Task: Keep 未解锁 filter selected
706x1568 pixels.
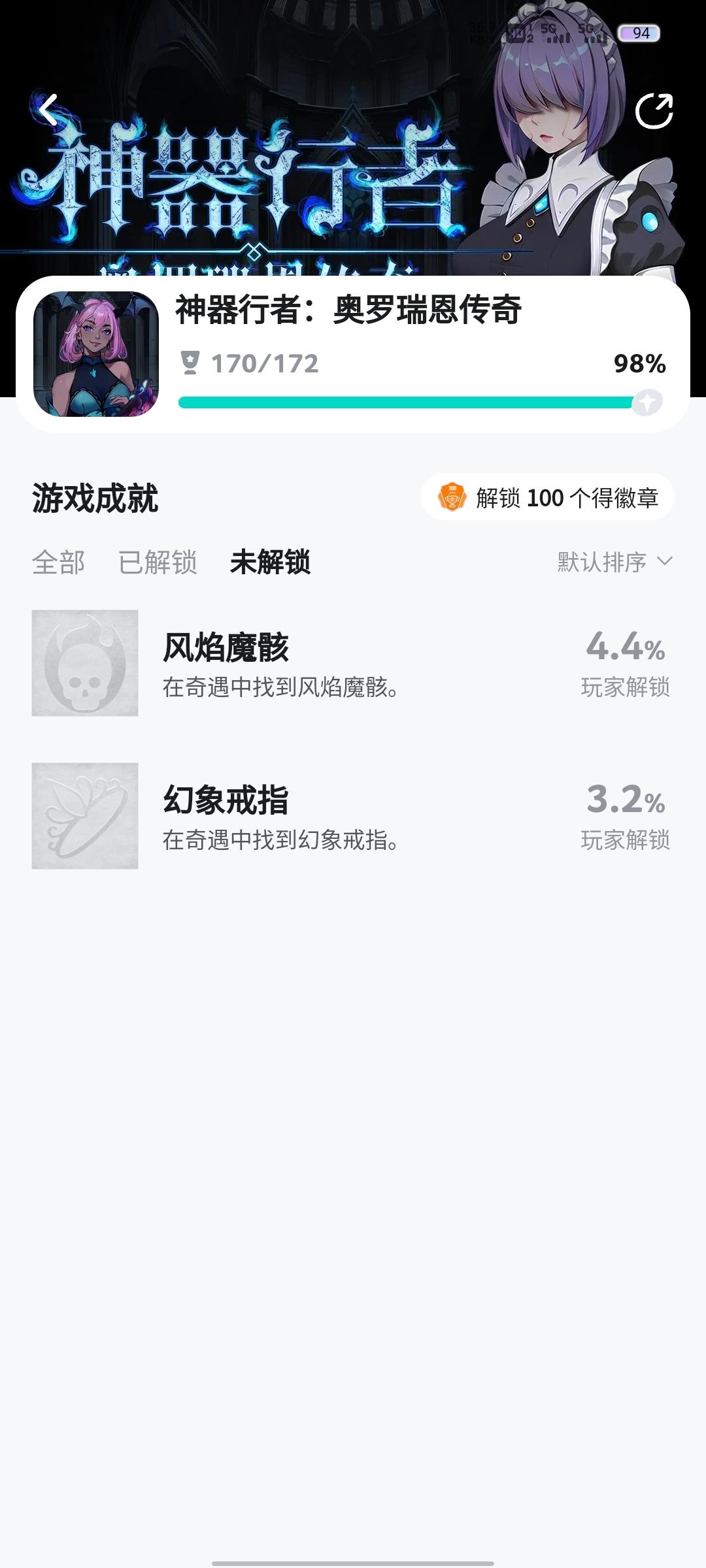Action: (270, 562)
